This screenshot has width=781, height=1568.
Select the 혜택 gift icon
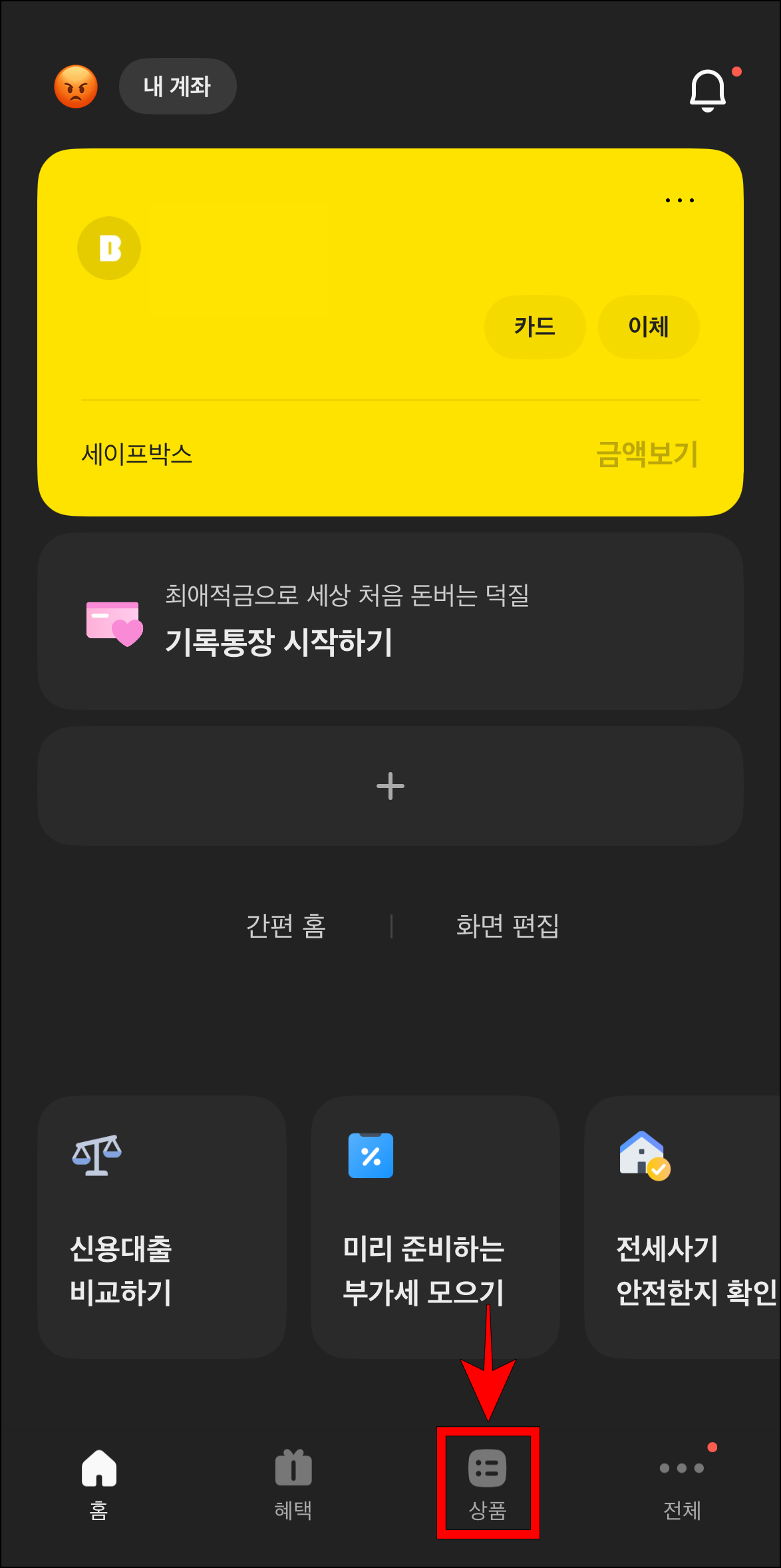tap(293, 1468)
